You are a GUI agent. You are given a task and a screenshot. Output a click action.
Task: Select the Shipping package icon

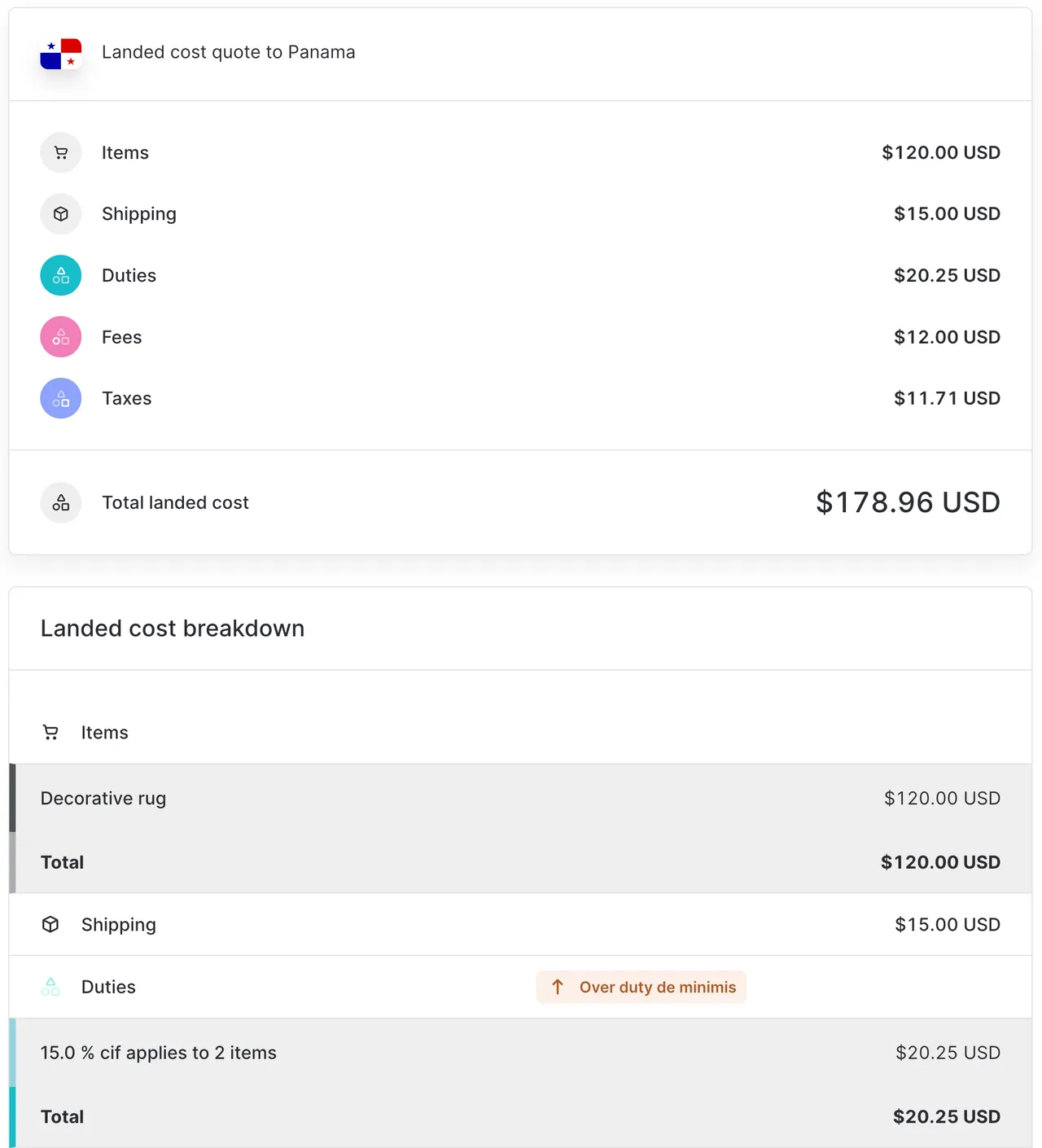pyautogui.click(x=60, y=213)
